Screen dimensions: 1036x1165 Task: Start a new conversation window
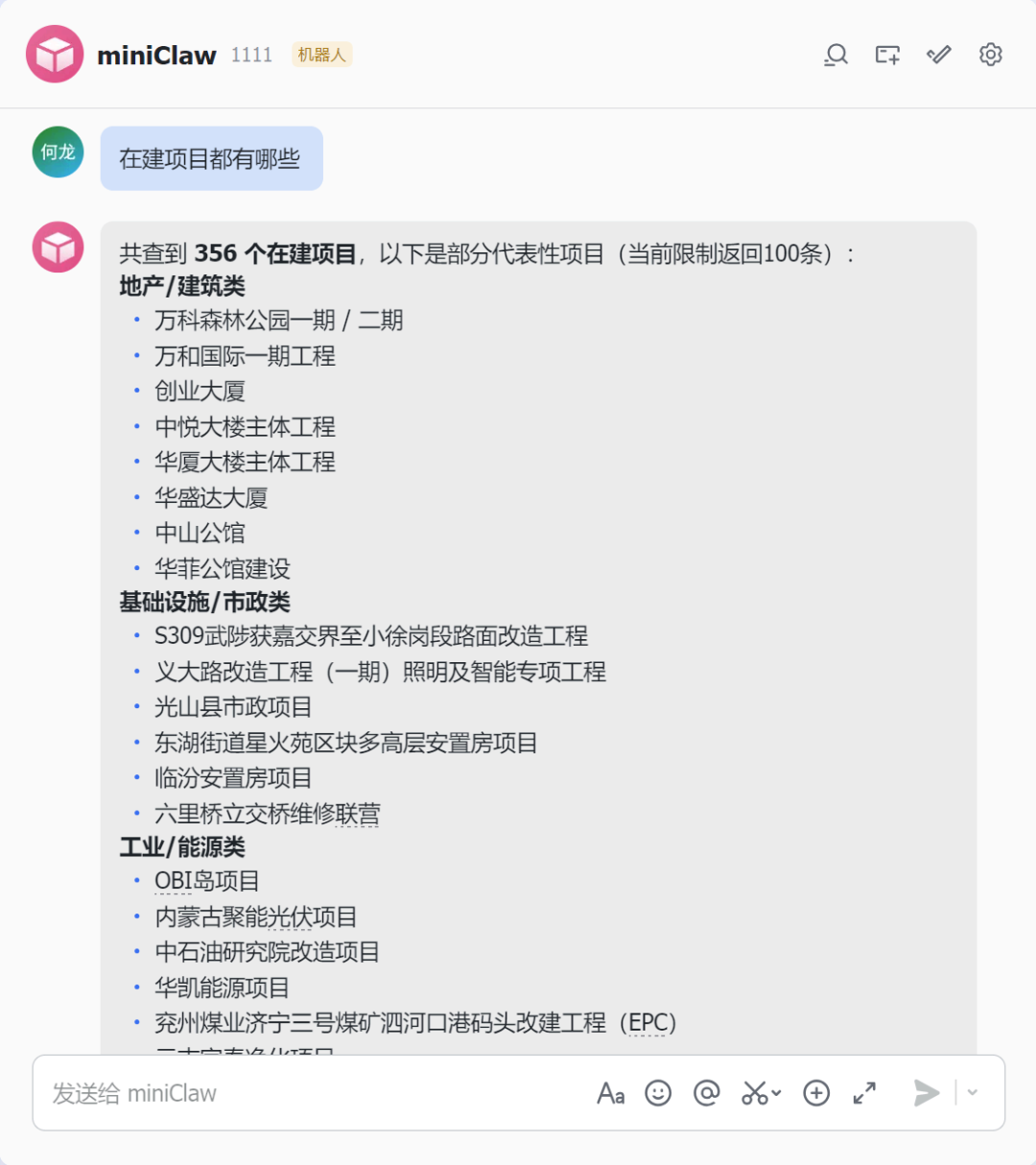[887, 55]
